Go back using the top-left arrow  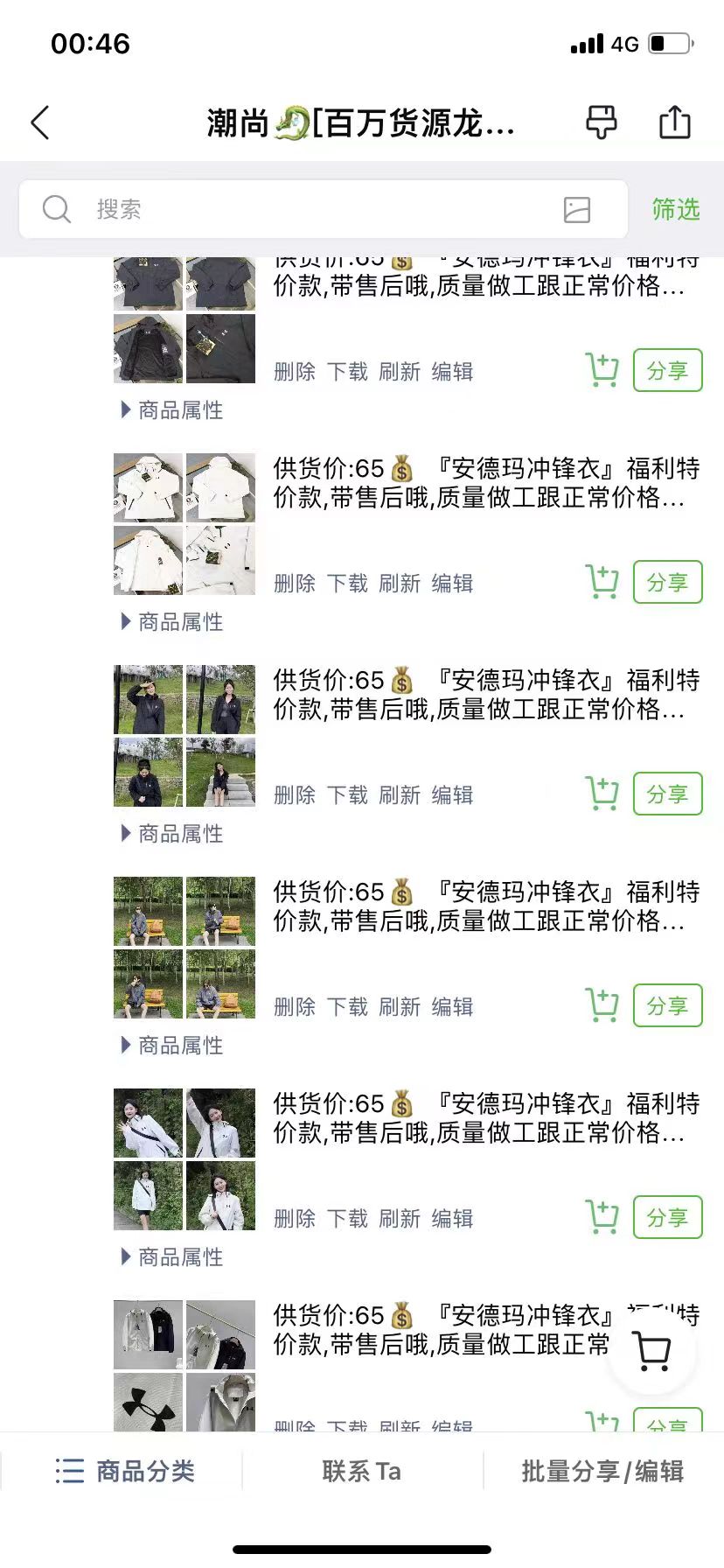(x=40, y=123)
